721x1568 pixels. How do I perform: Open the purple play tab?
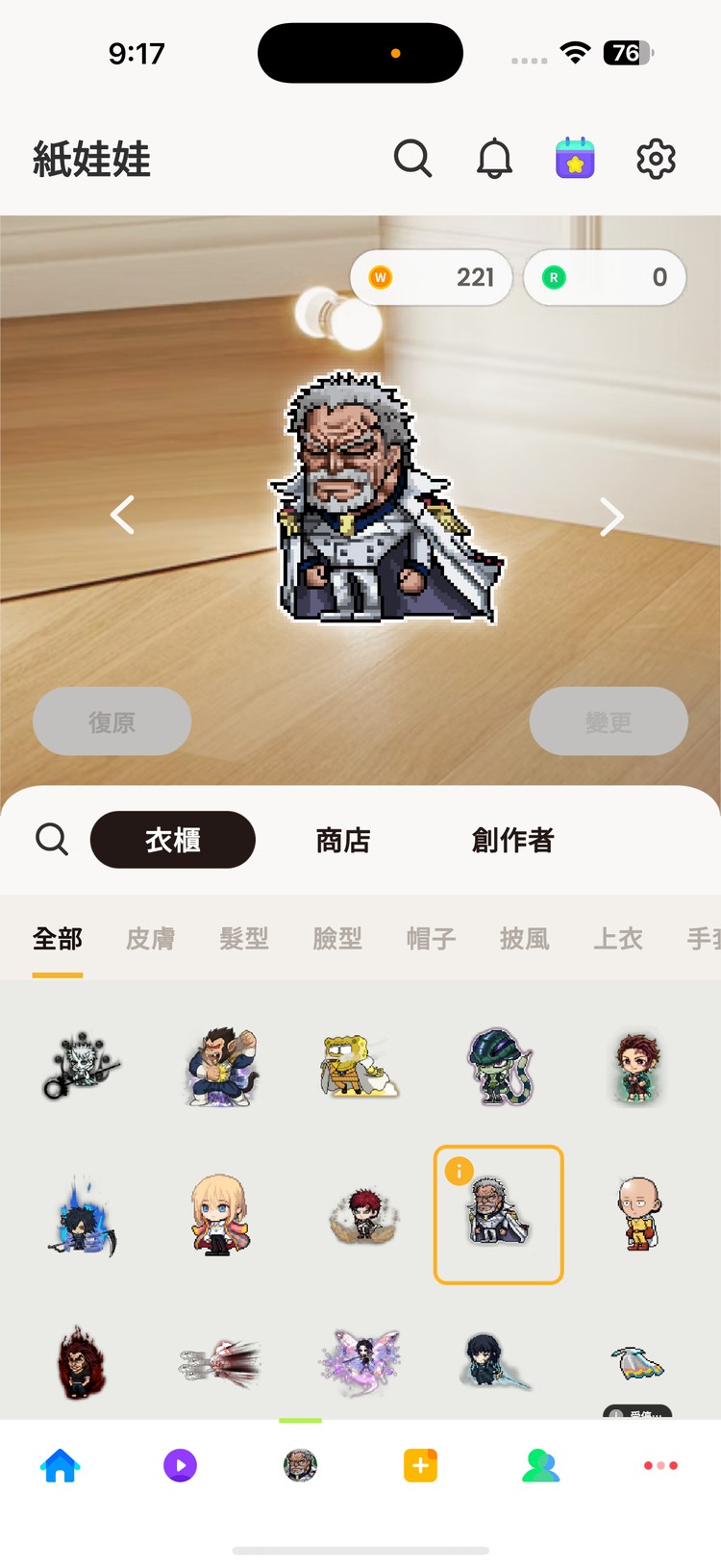click(x=180, y=1465)
